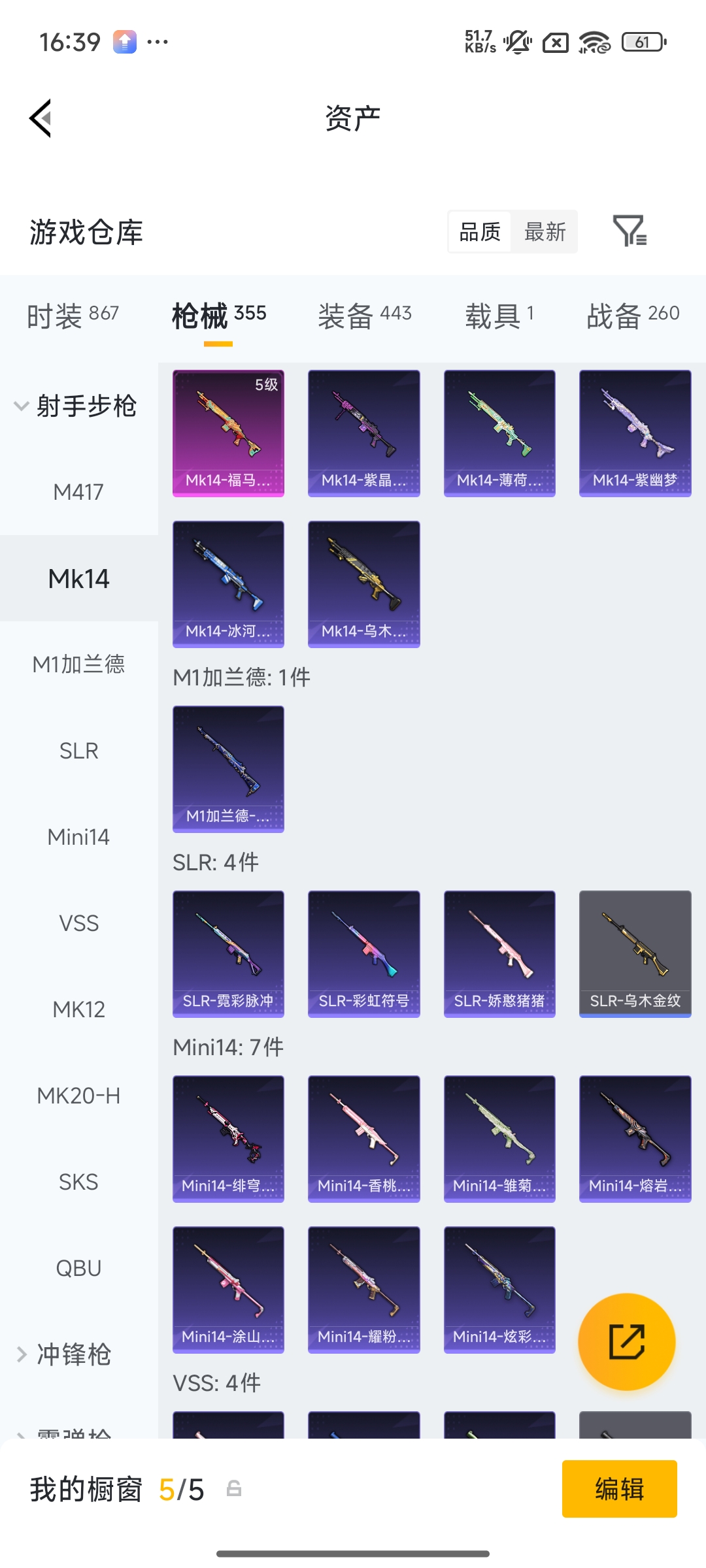Open the filter icon beside 最新
Image resolution: width=706 pixels, height=1568 pixels.
629,231
